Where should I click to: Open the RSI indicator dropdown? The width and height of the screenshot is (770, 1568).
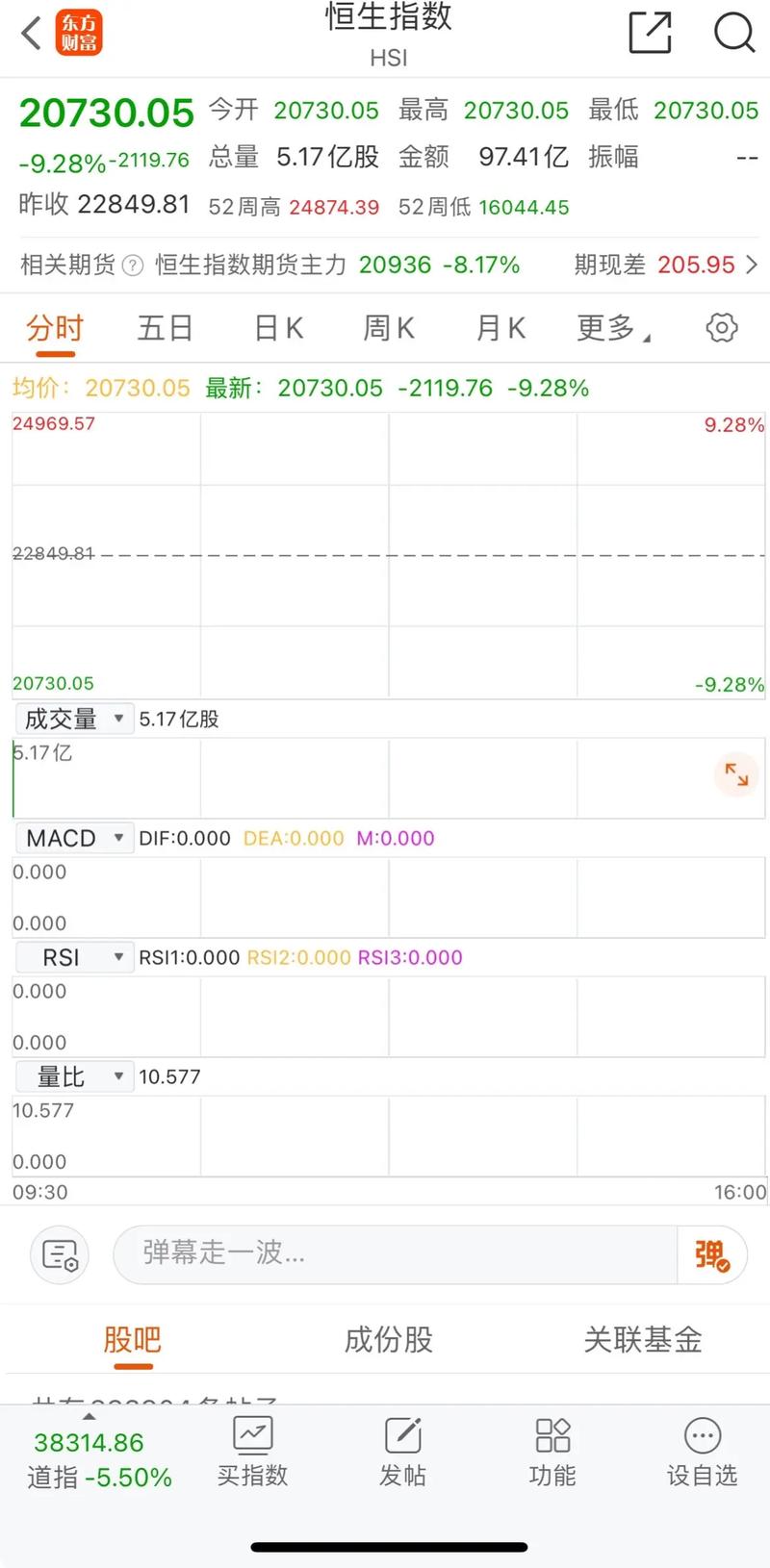pyautogui.click(x=74, y=957)
